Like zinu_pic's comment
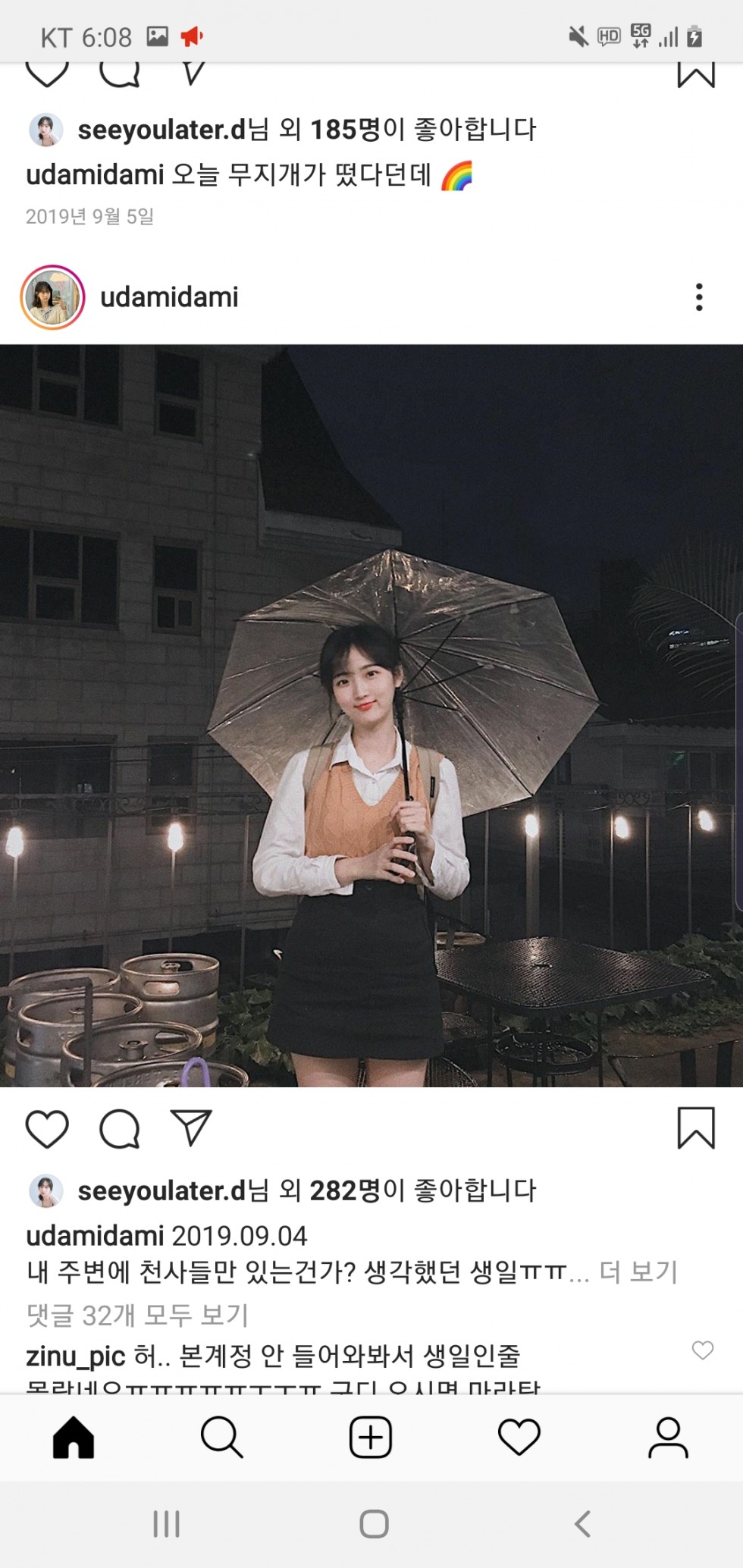This screenshot has height=1568, width=743. click(x=703, y=1350)
